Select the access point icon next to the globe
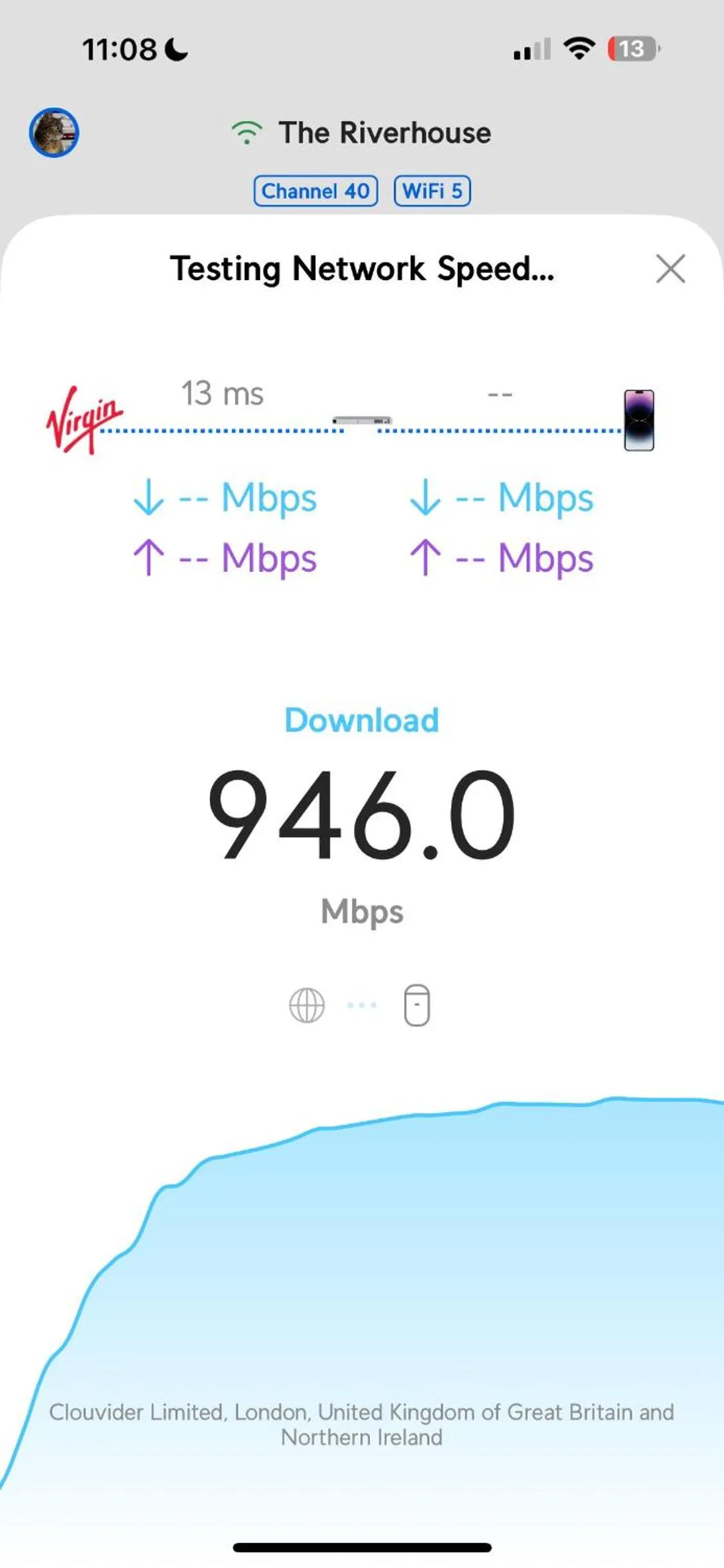Image resolution: width=724 pixels, height=1568 pixels. coord(417,1005)
